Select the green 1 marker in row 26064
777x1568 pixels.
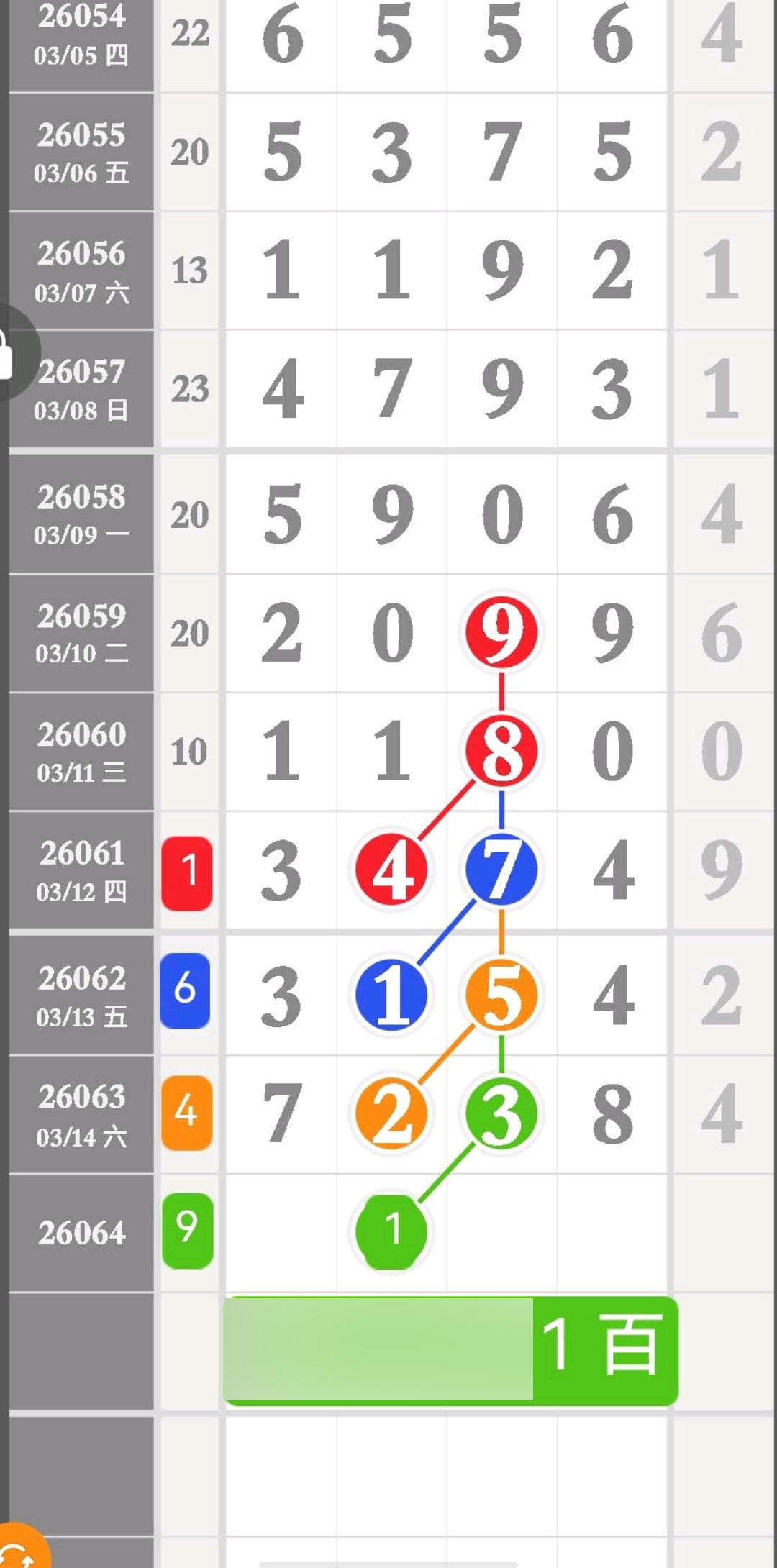coord(392,1231)
